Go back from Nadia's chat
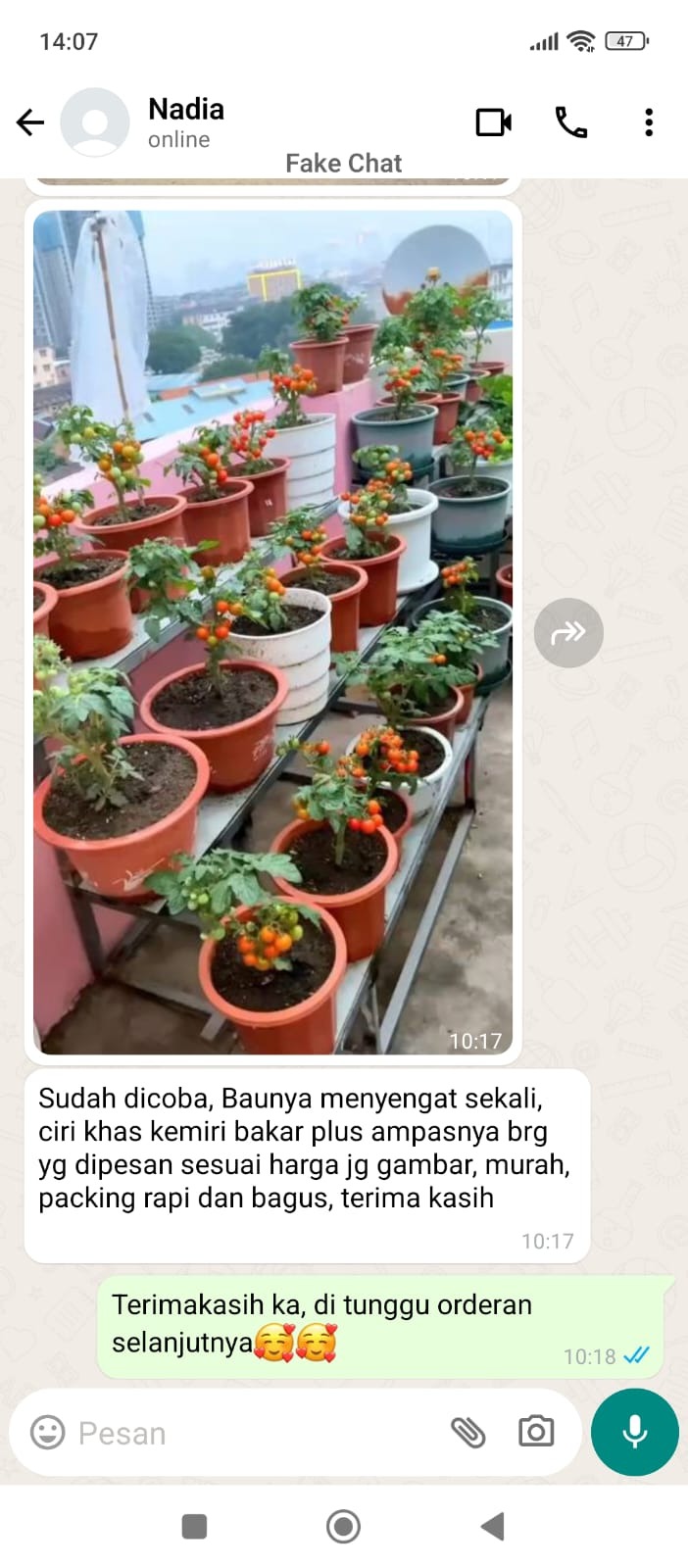 tap(30, 122)
